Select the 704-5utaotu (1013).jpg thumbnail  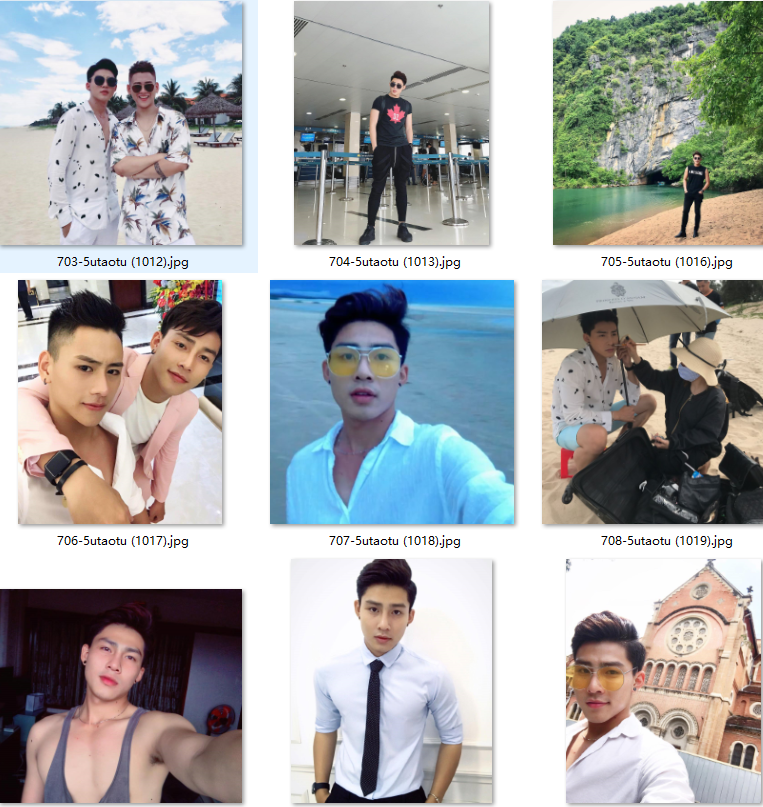pyautogui.click(x=391, y=123)
